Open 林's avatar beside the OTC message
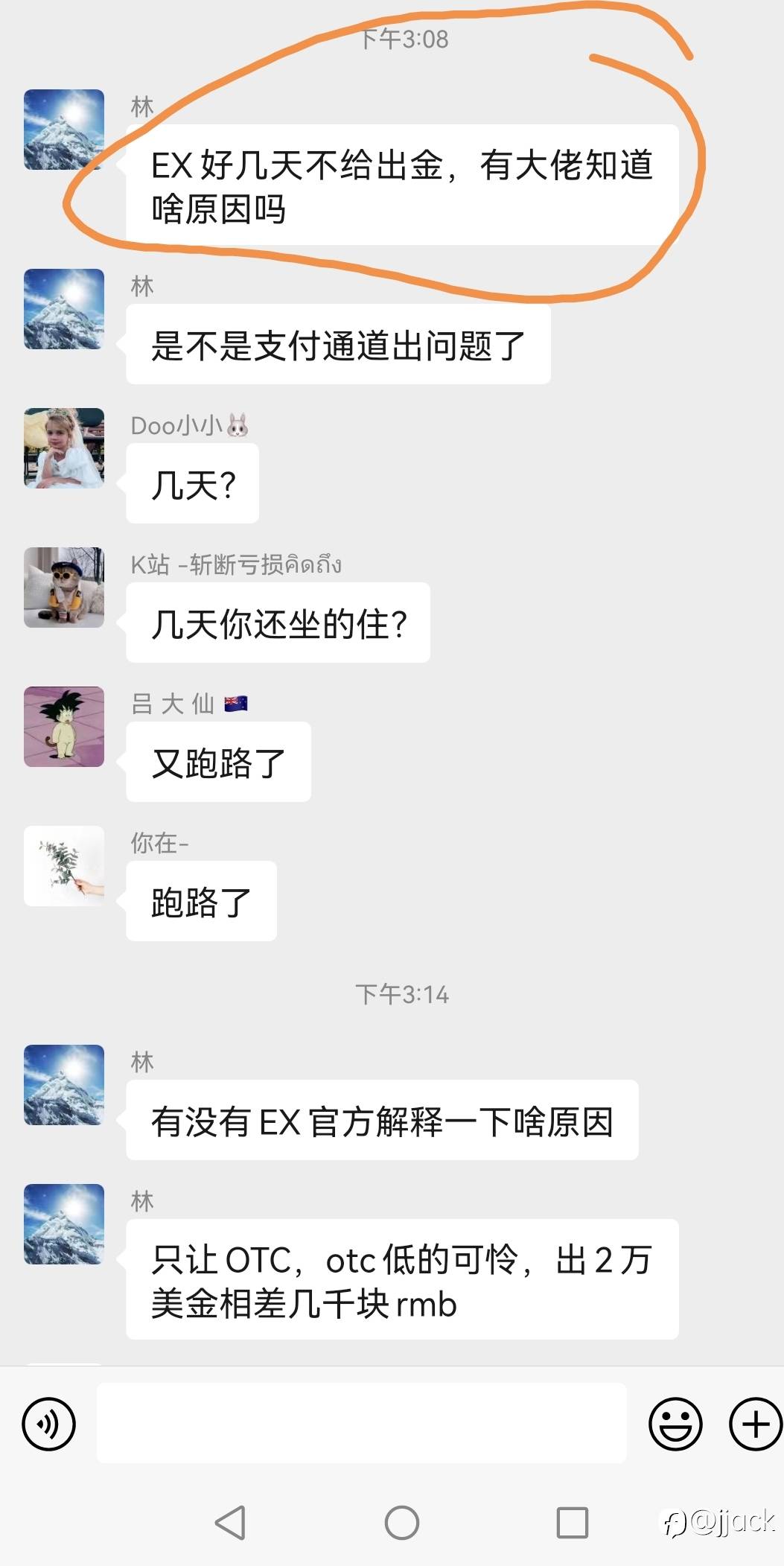 64,1224
